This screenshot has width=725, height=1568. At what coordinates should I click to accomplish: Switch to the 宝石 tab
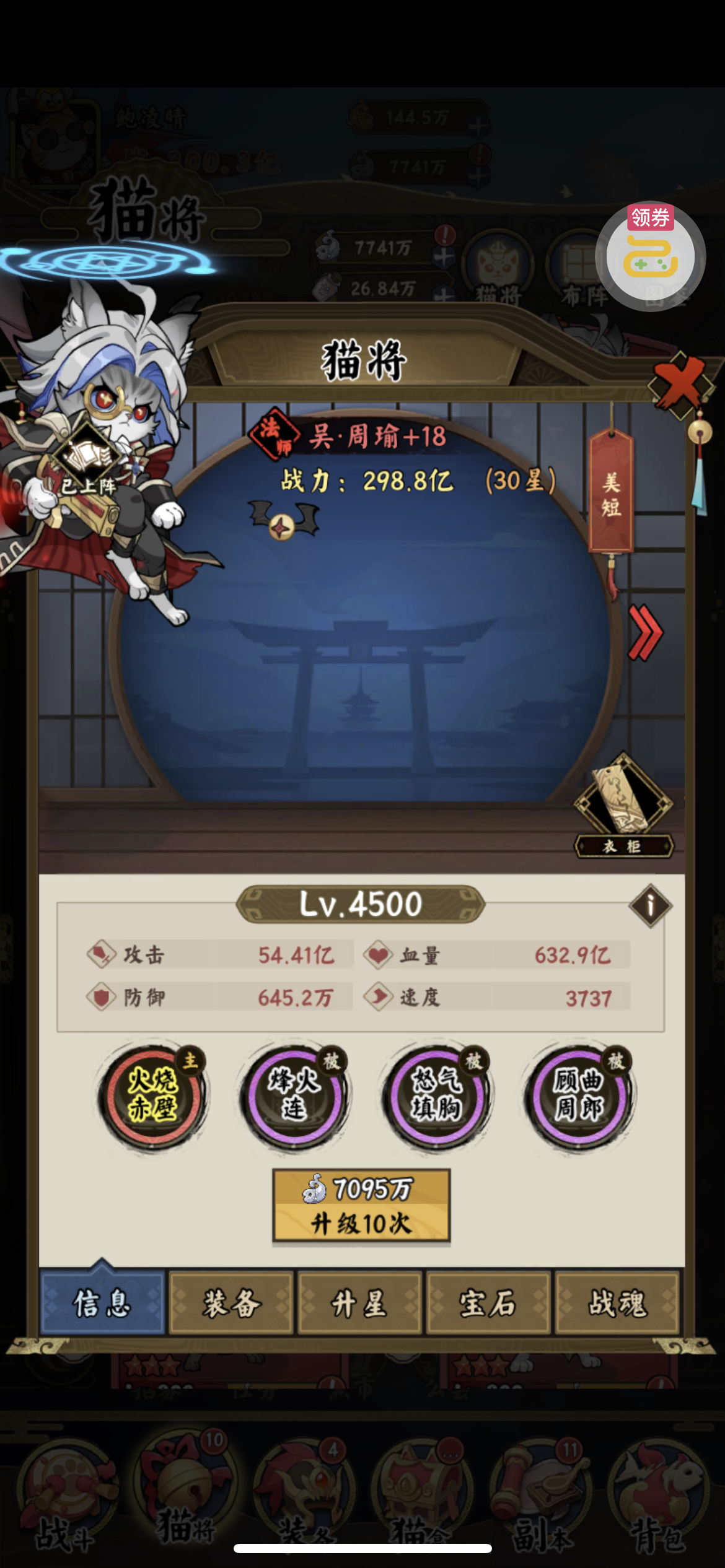coord(488,1303)
